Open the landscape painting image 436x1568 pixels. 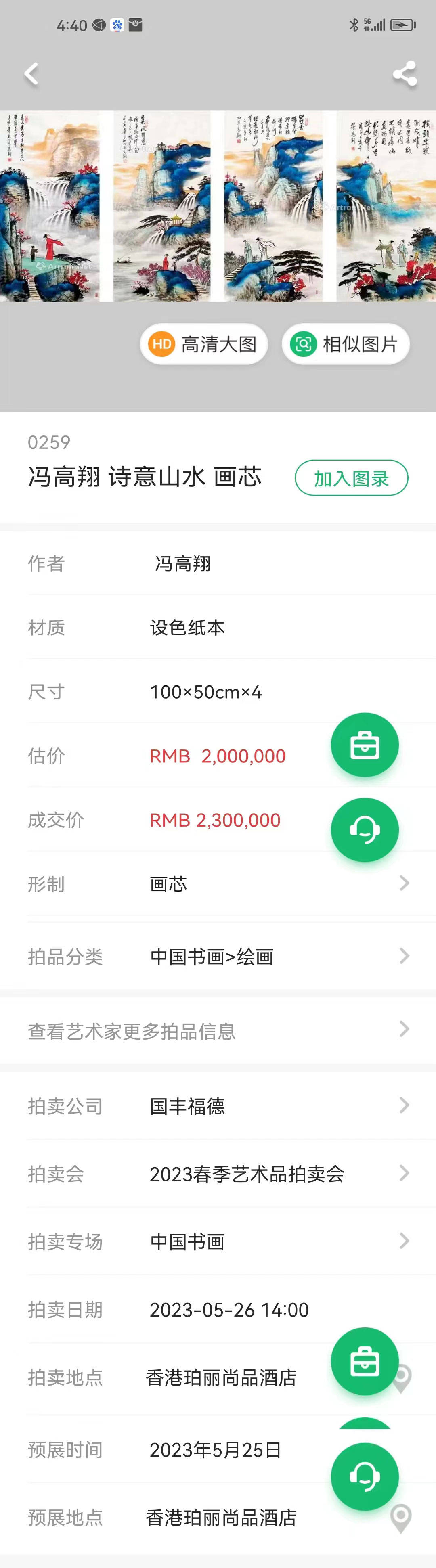click(218, 206)
